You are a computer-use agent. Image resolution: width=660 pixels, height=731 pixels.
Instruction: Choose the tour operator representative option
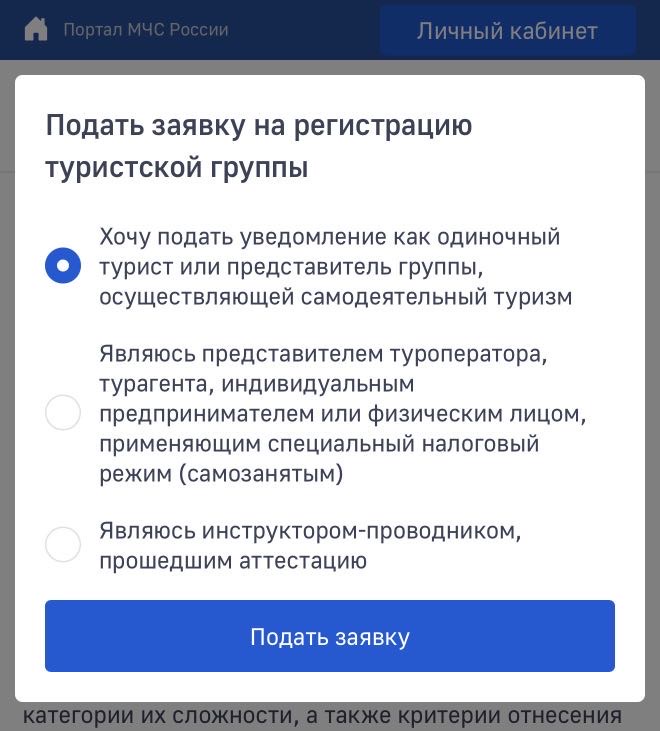(63, 413)
